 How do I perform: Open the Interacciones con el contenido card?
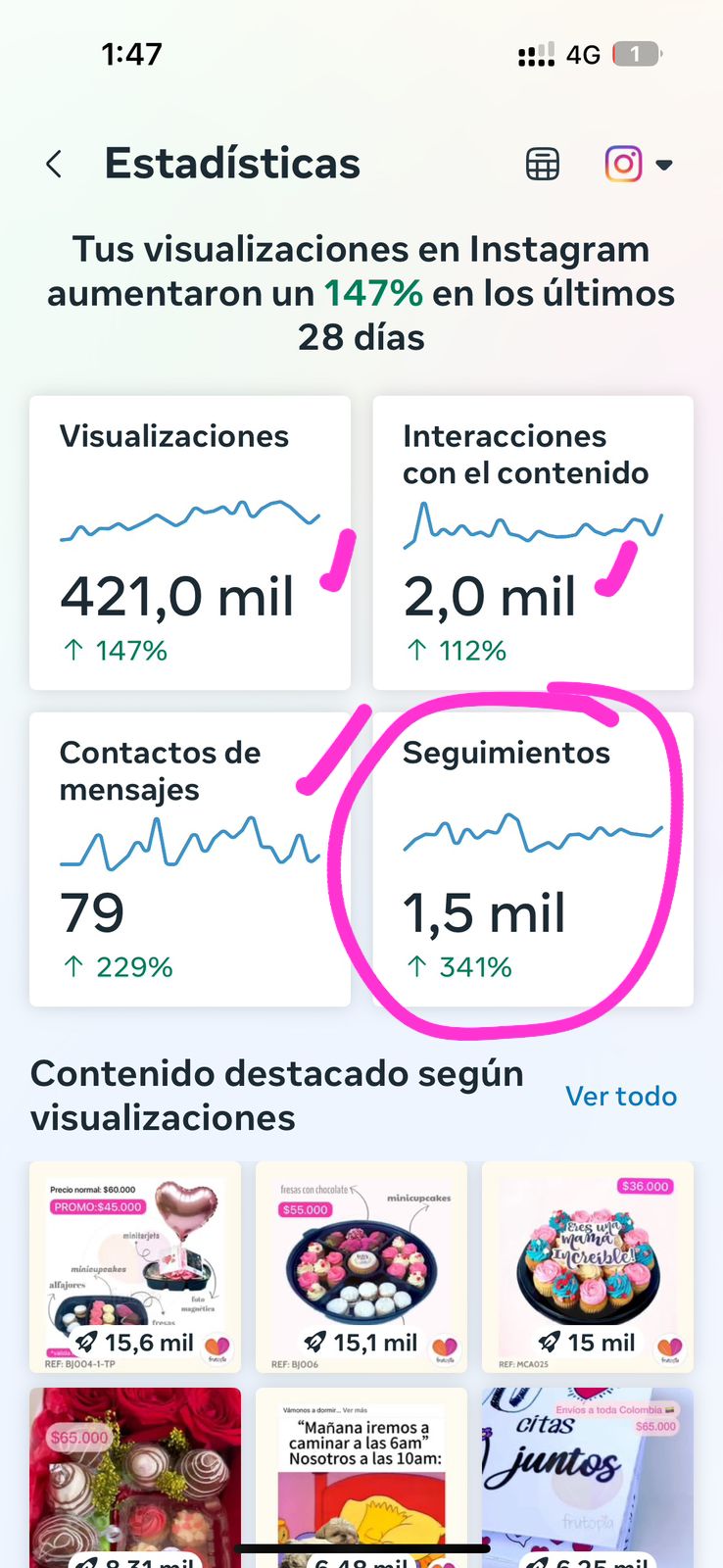pos(533,543)
